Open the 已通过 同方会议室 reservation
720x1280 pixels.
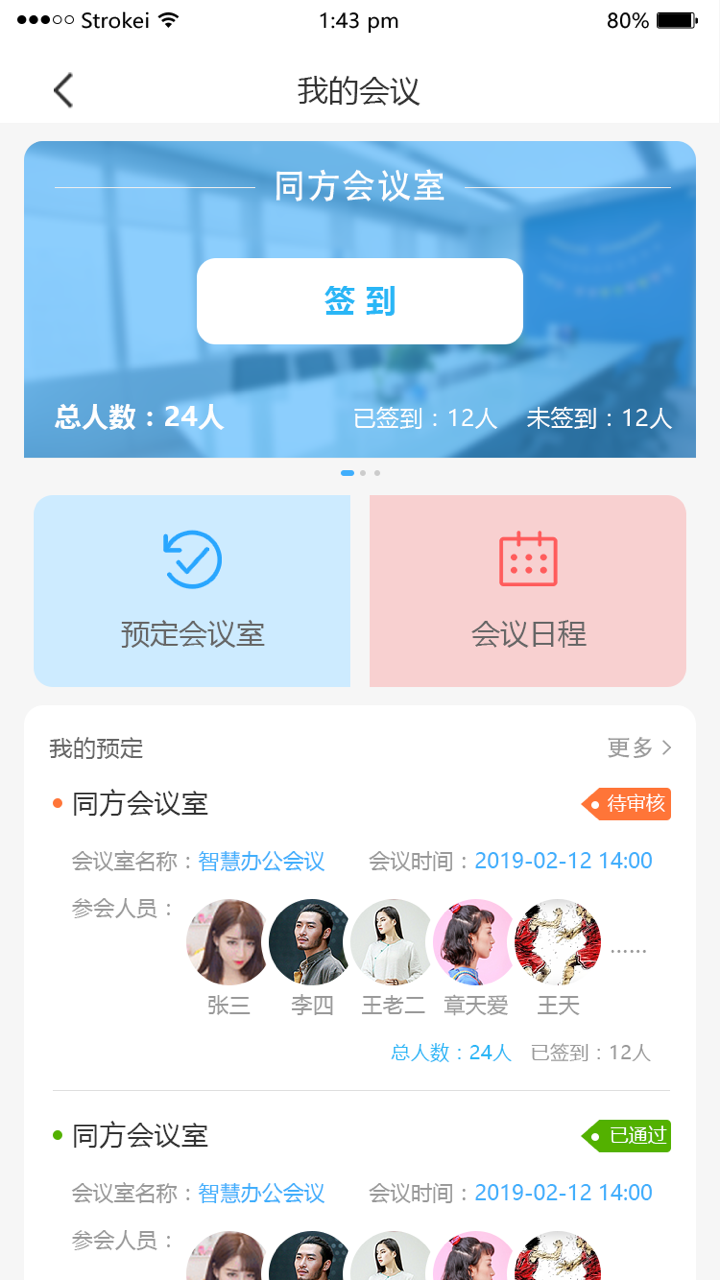pyautogui.click(x=140, y=1136)
